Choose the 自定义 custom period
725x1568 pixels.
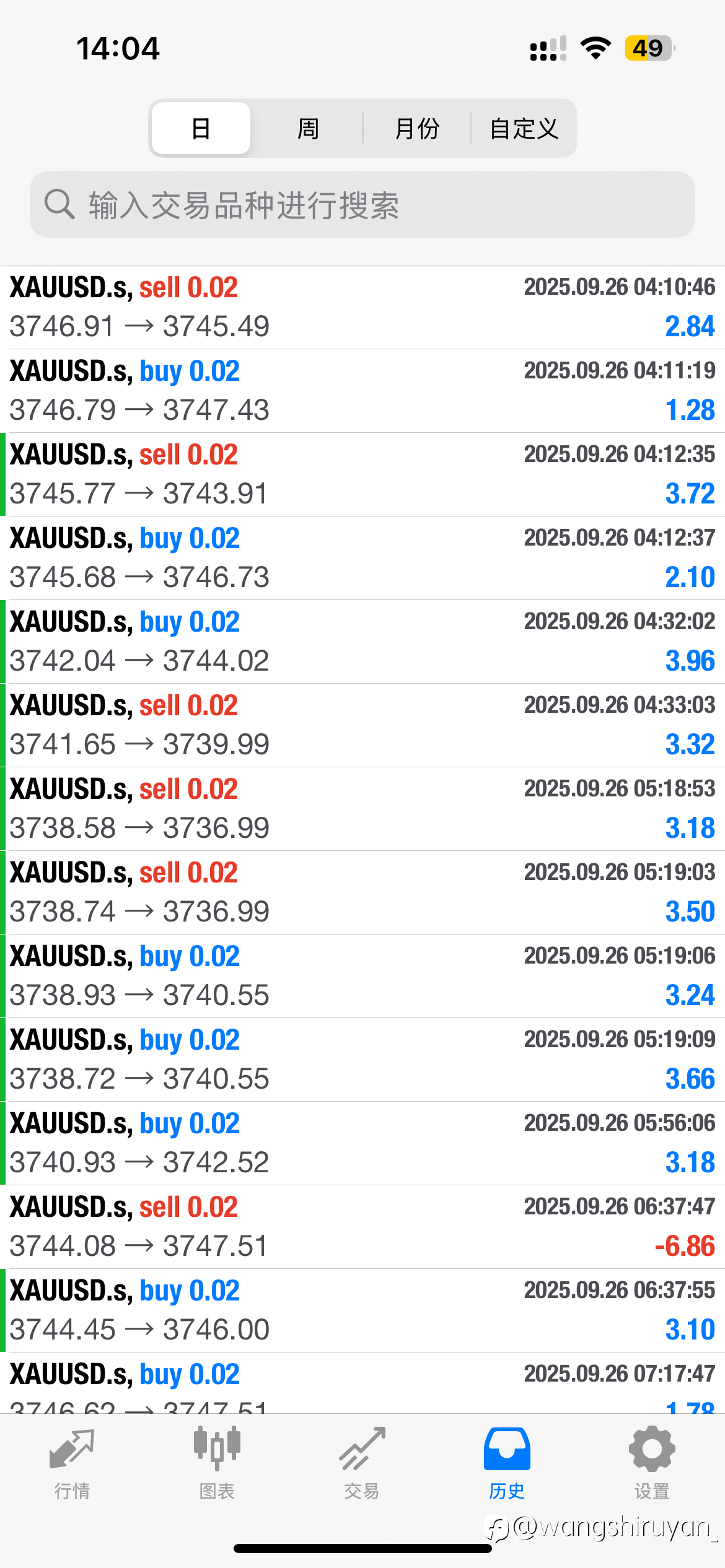[x=524, y=128]
